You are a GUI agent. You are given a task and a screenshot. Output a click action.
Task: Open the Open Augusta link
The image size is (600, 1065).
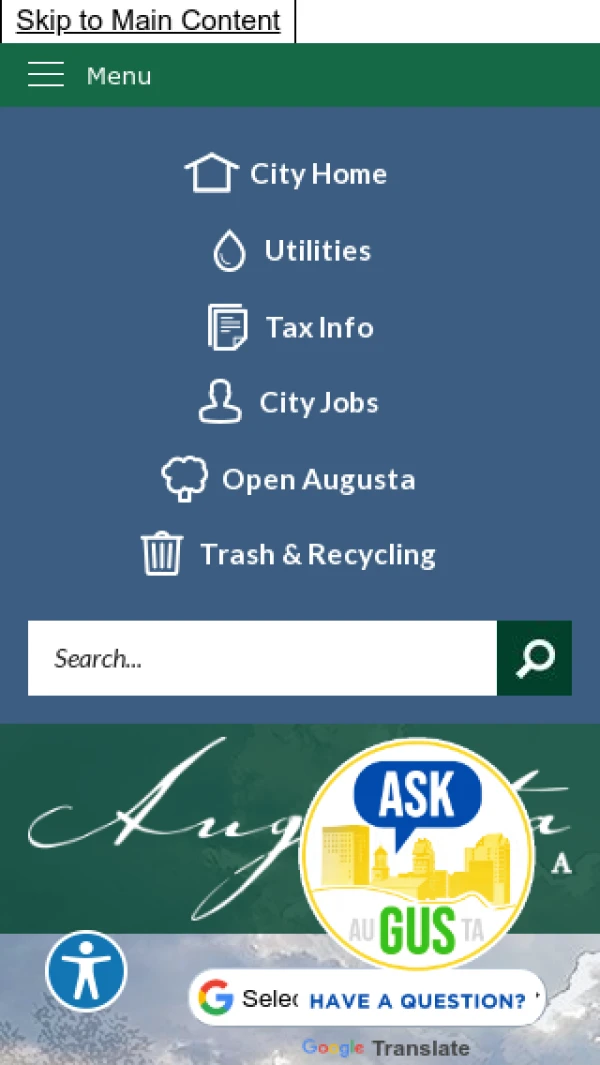pyautogui.click(x=289, y=480)
